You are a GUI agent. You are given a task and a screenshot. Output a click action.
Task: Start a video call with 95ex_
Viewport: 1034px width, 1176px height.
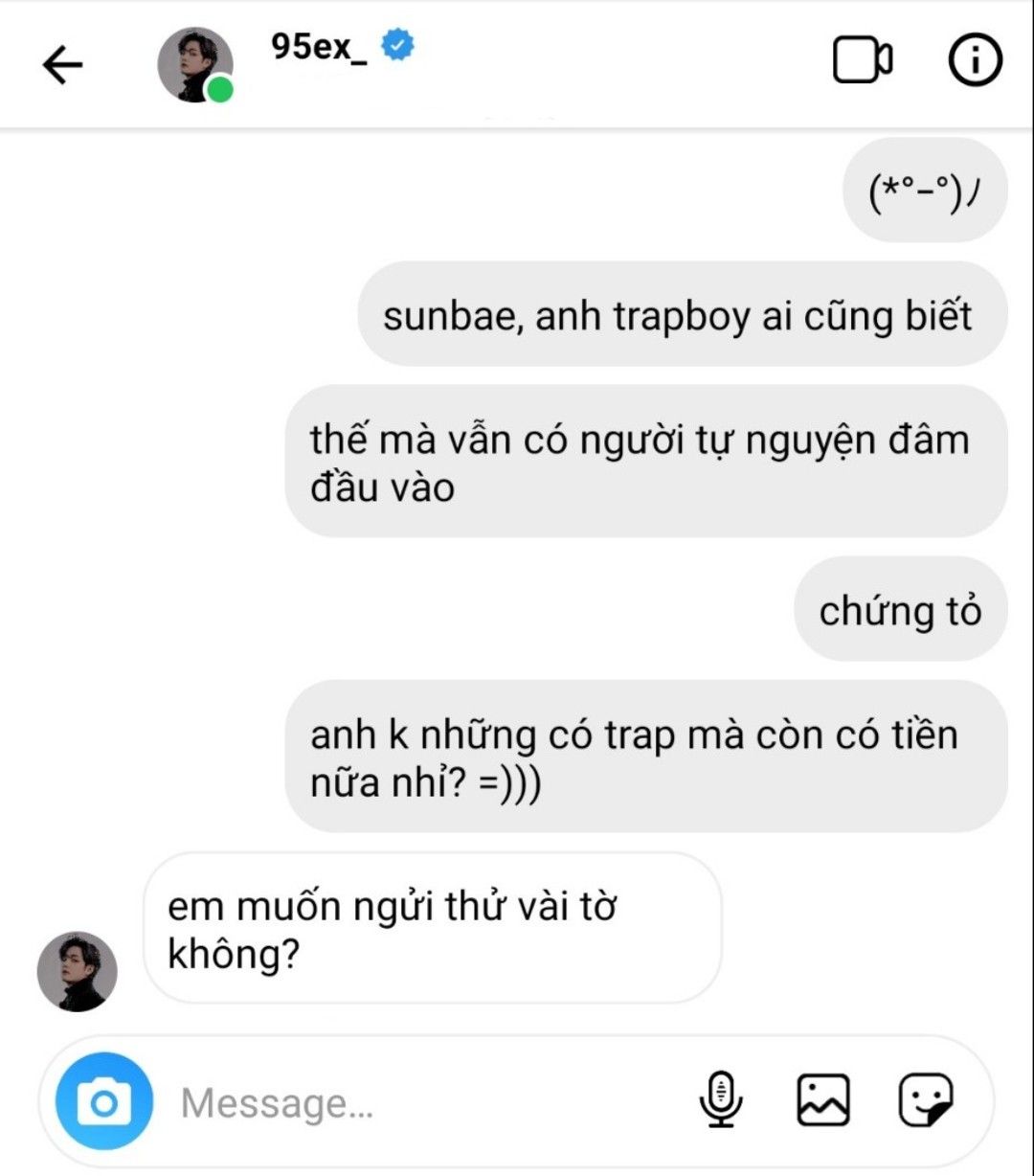[862, 62]
